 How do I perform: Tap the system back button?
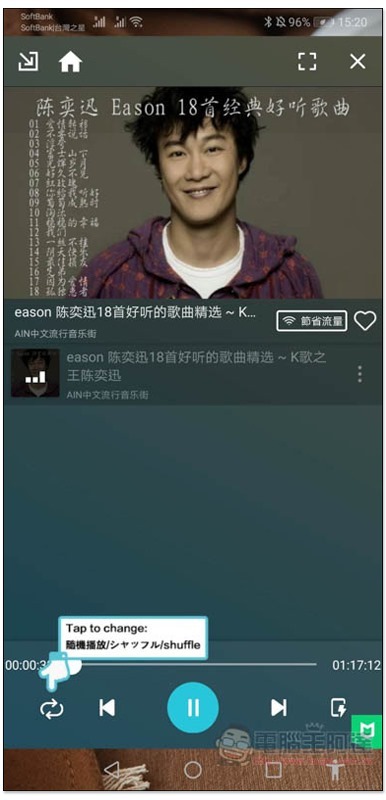pos(113,769)
